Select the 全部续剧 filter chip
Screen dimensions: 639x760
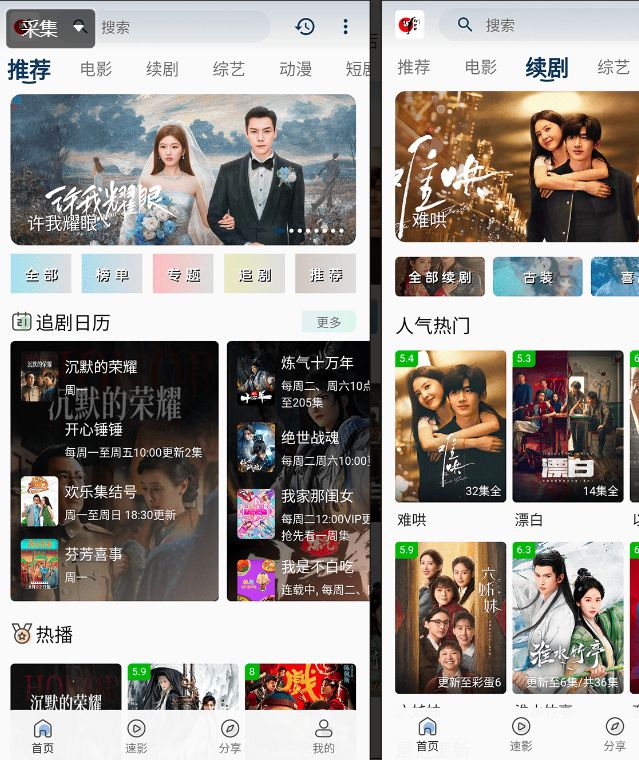tap(439, 277)
